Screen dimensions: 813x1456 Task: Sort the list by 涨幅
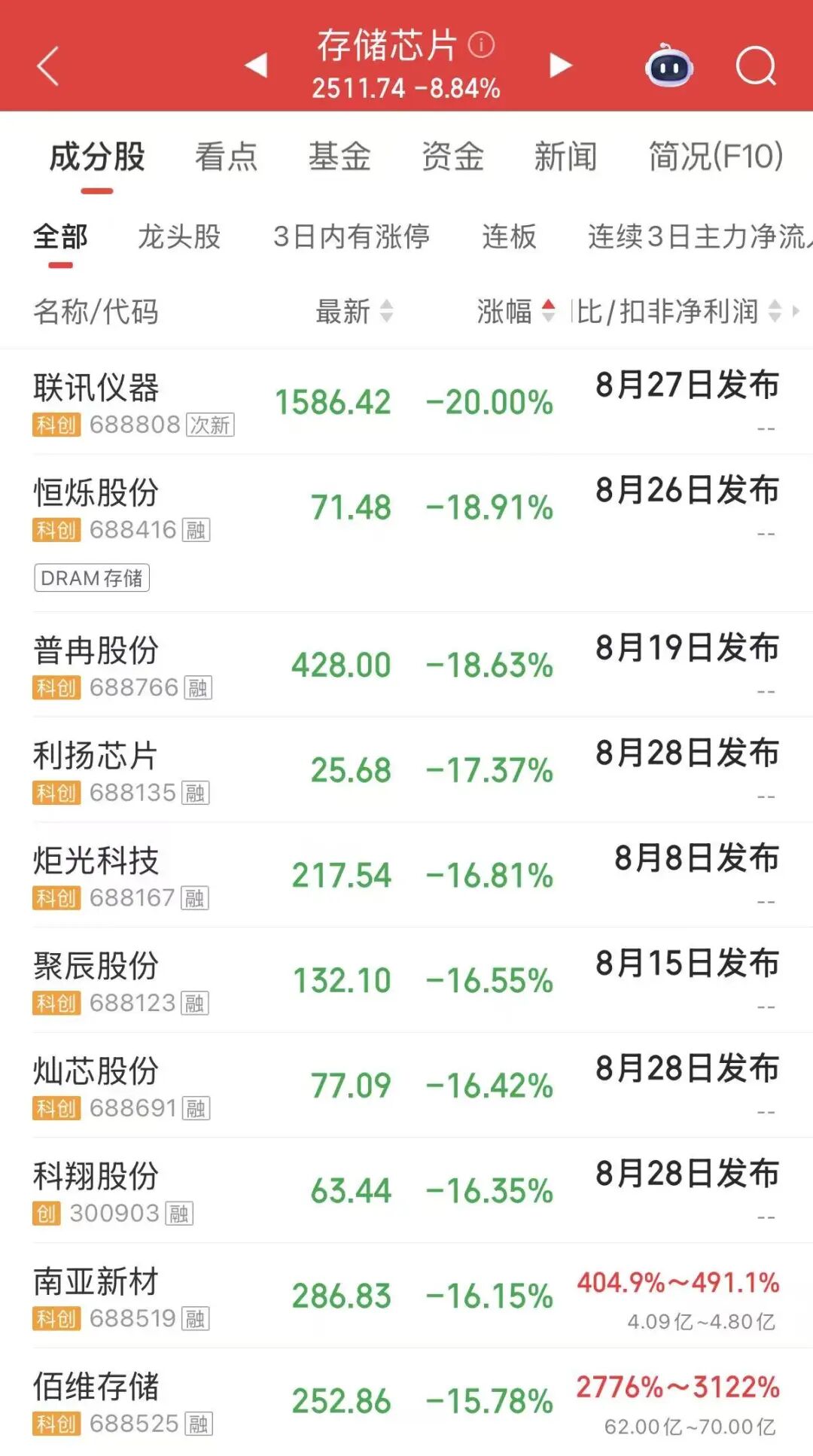pyautogui.click(x=516, y=311)
